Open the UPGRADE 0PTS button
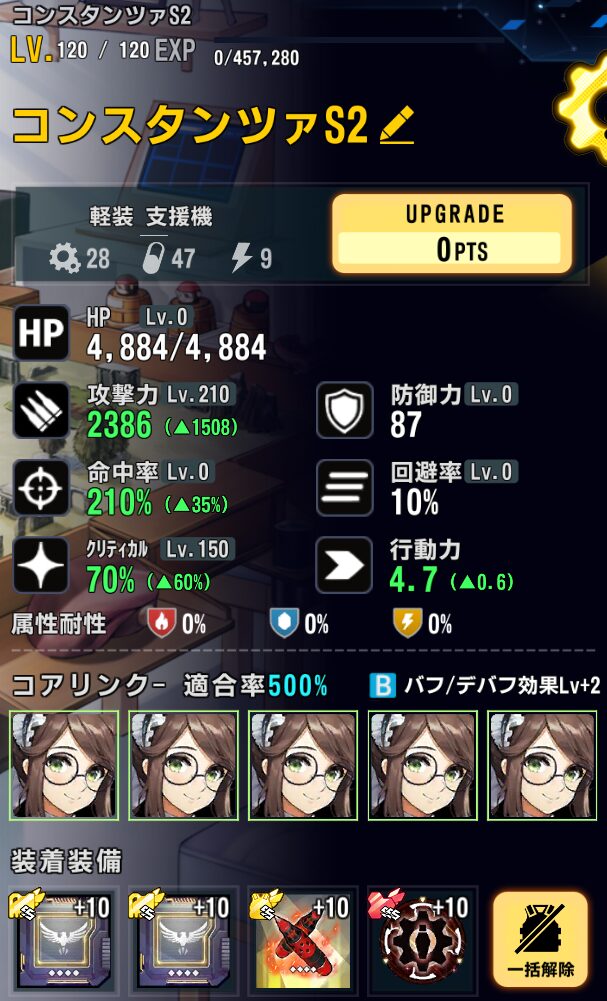This screenshot has height=1001, width=607. point(451,234)
